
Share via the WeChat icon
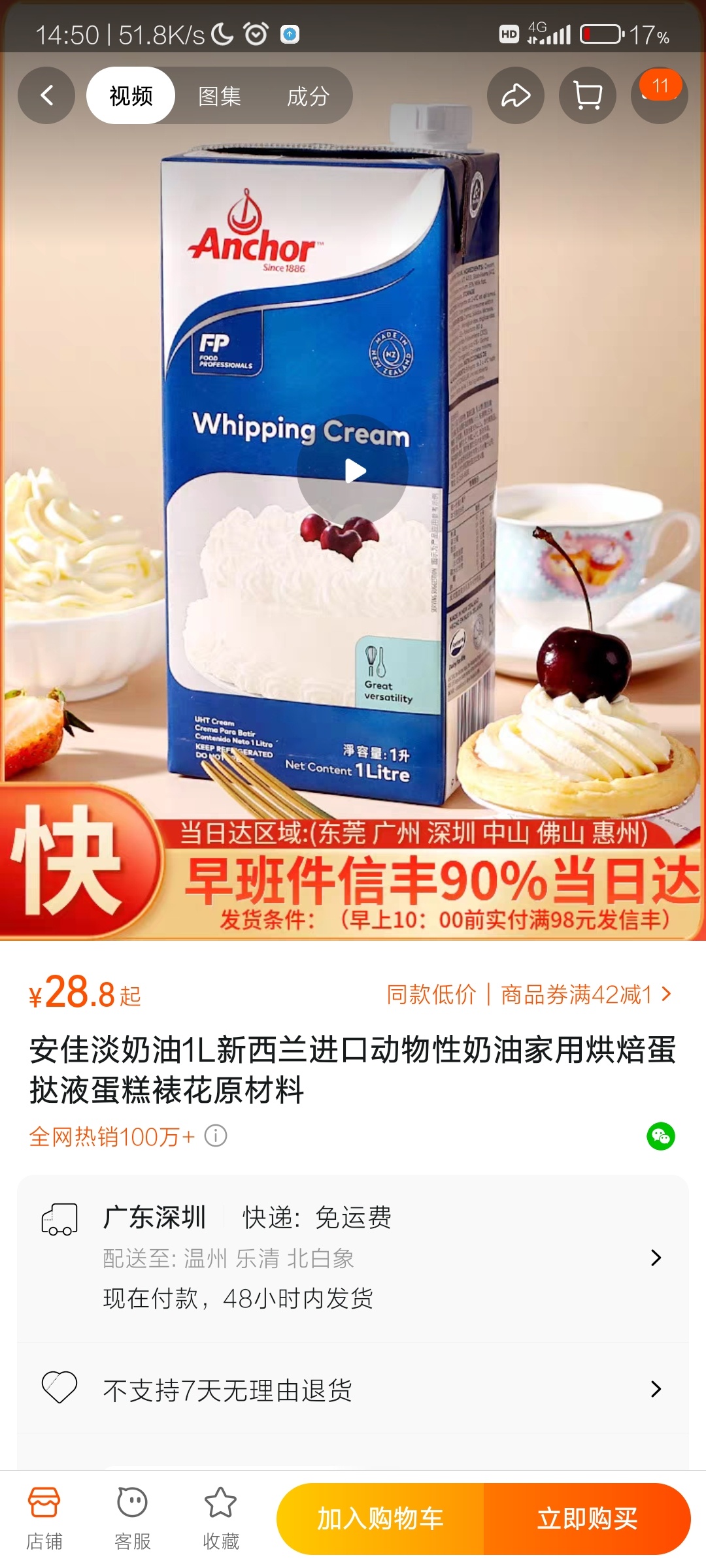pos(660,1136)
